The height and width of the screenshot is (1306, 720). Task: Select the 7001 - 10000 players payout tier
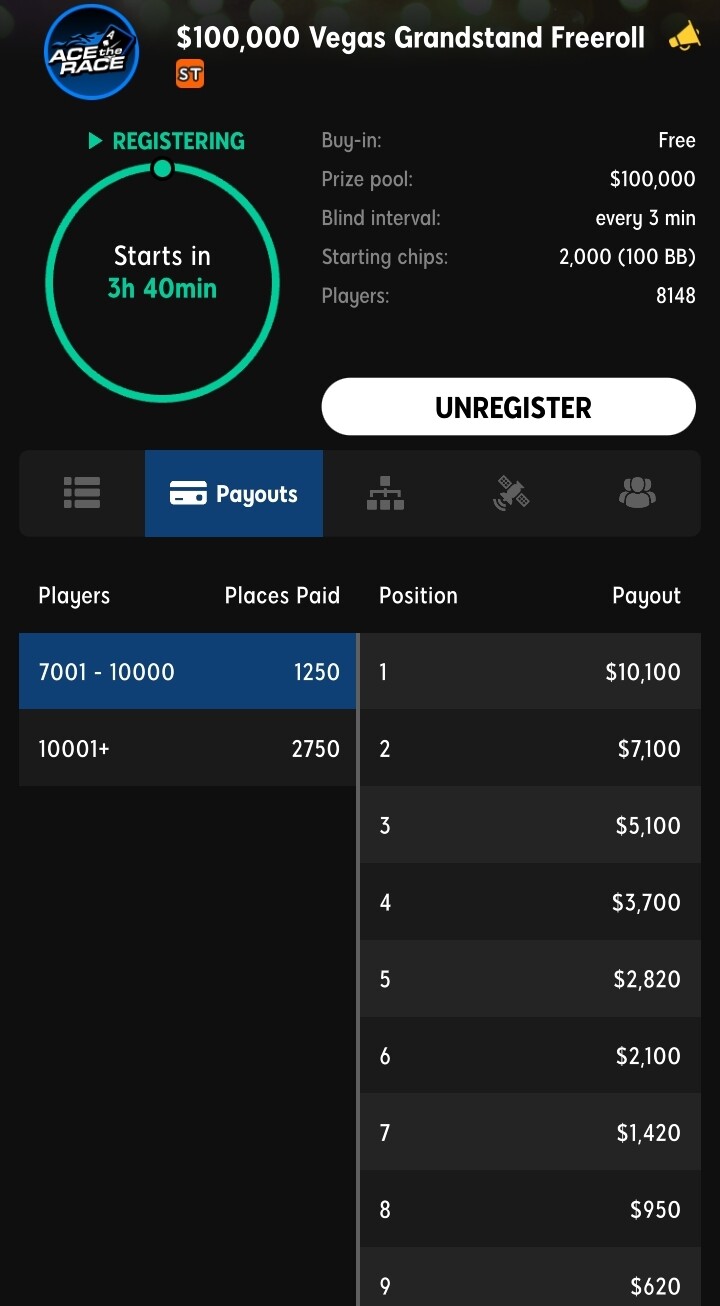[188, 672]
